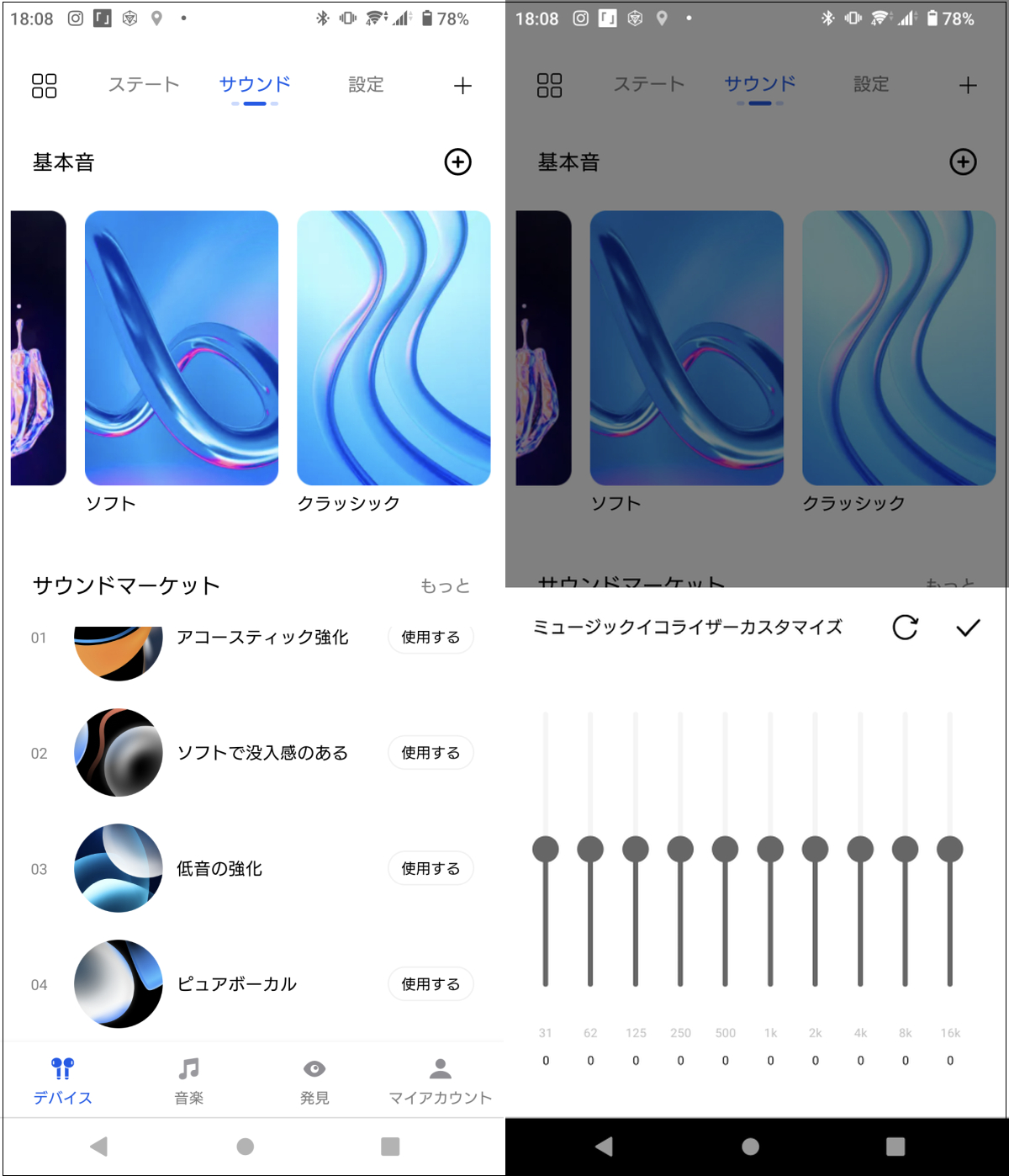Click the 1k band slider handle
1009x1176 pixels.
770,850
